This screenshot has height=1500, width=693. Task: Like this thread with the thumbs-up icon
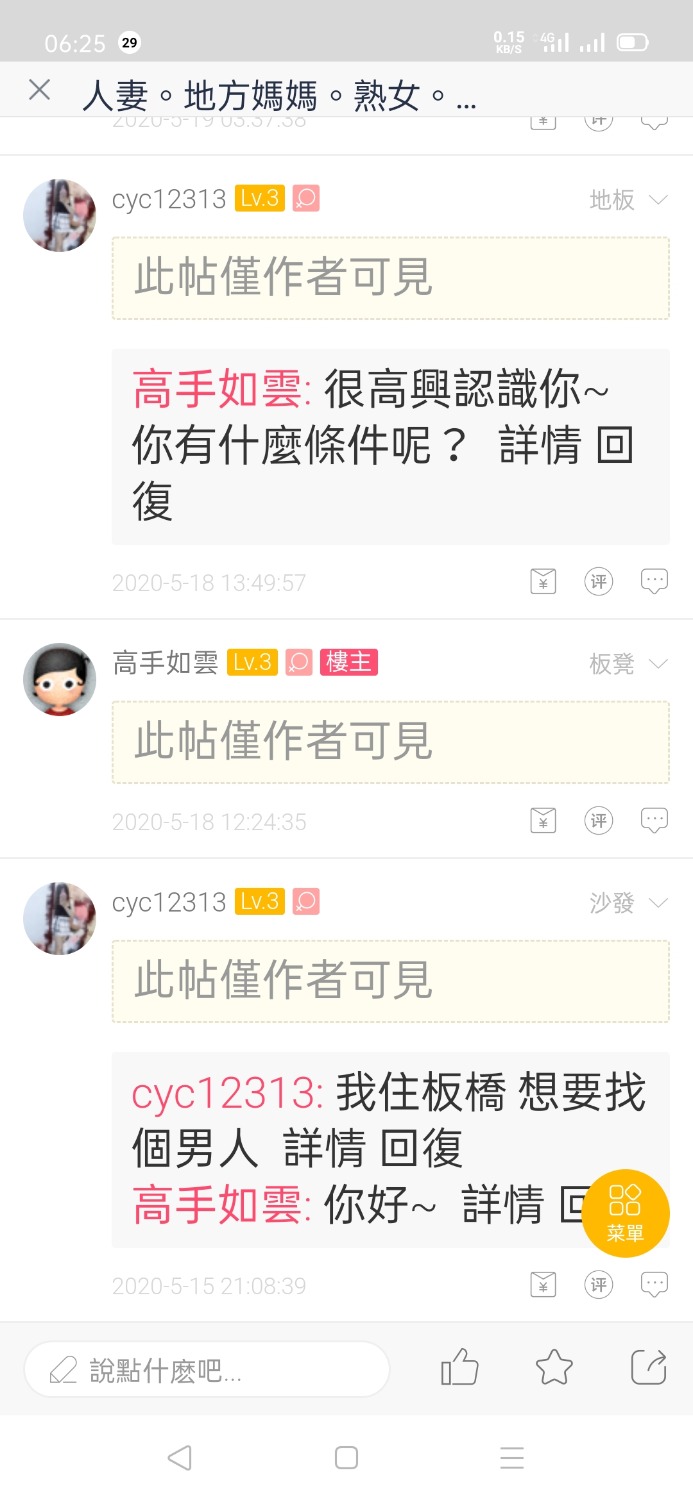point(460,1367)
